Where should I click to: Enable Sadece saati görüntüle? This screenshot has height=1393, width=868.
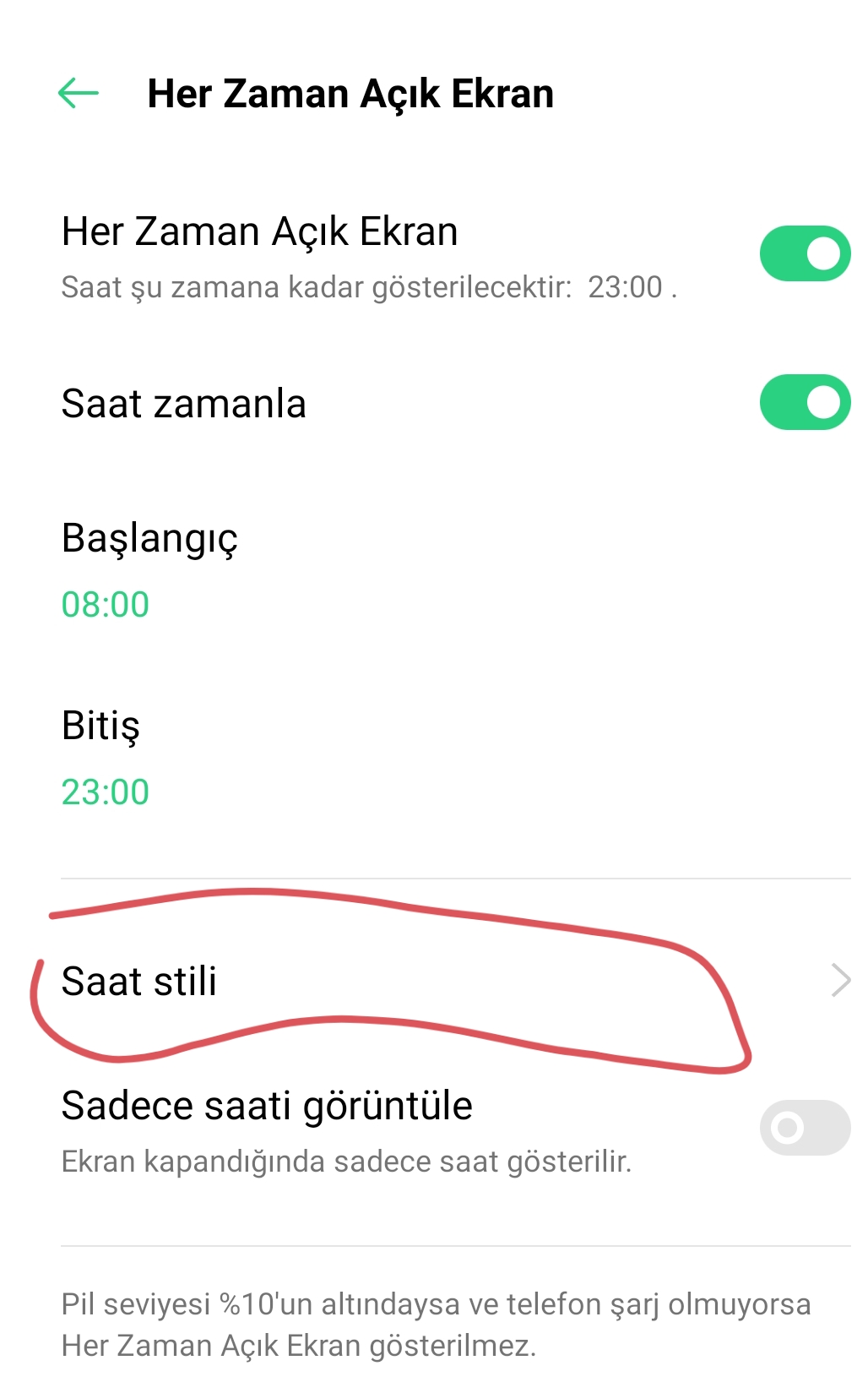[805, 1128]
